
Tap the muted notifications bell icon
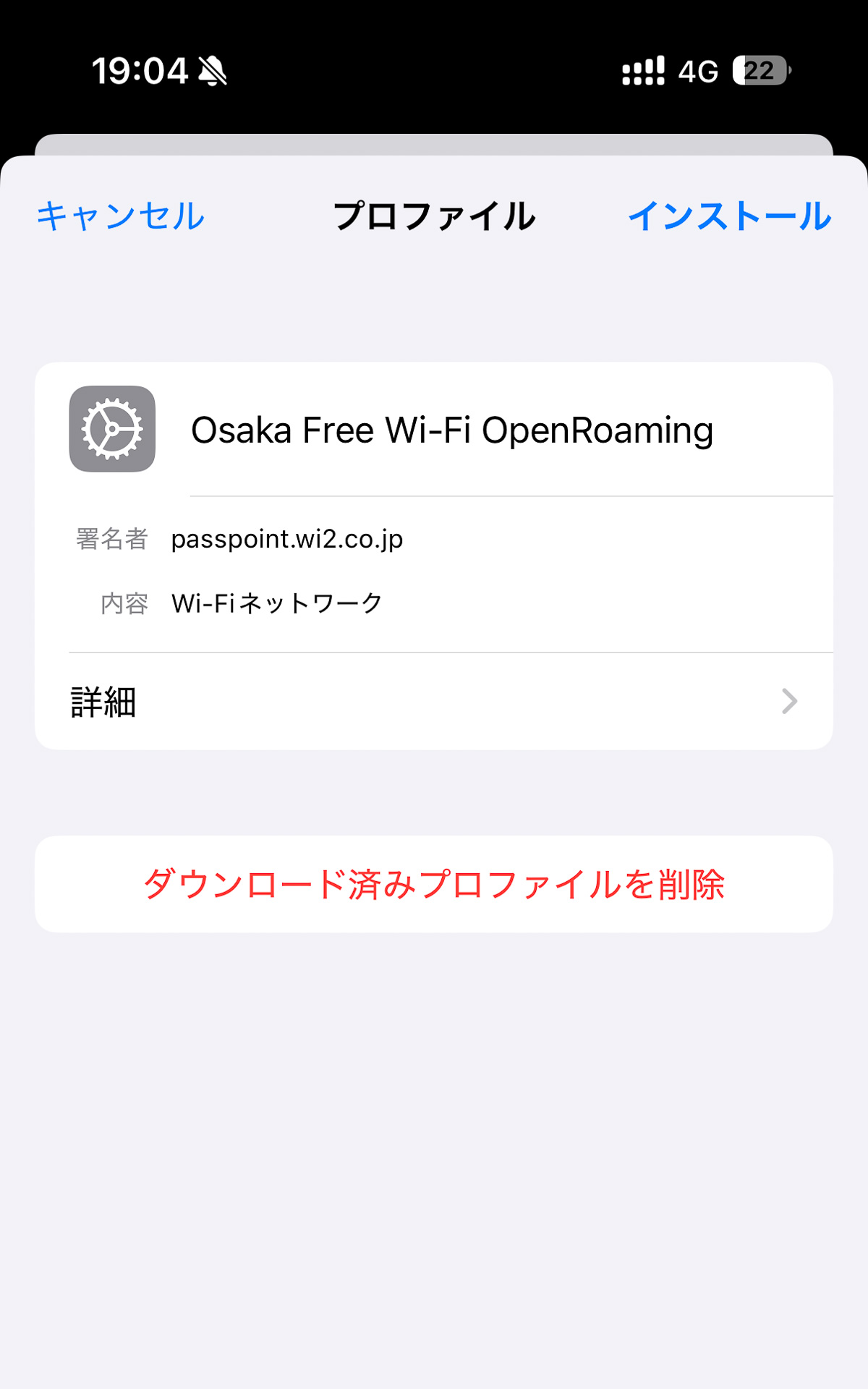(x=210, y=70)
